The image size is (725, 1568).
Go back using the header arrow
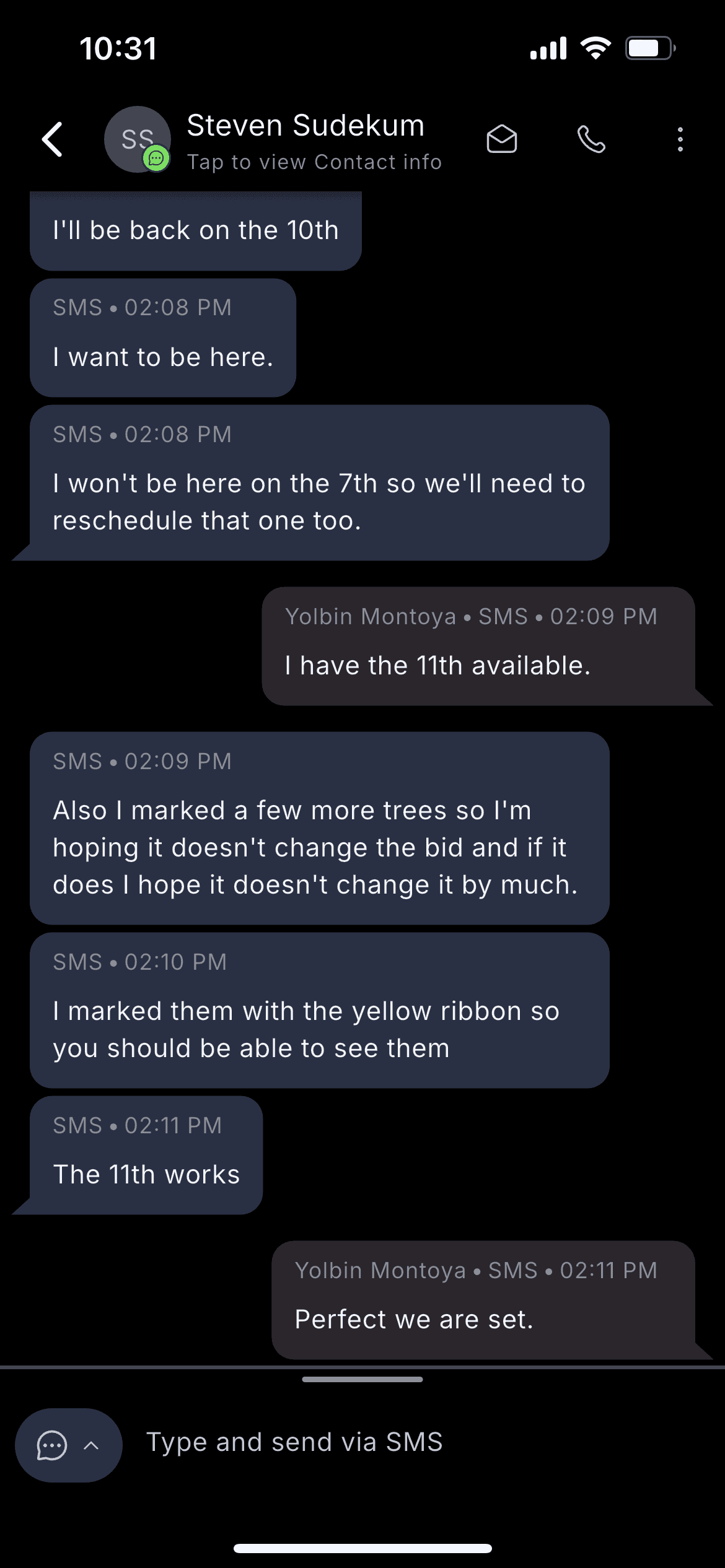click(53, 139)
